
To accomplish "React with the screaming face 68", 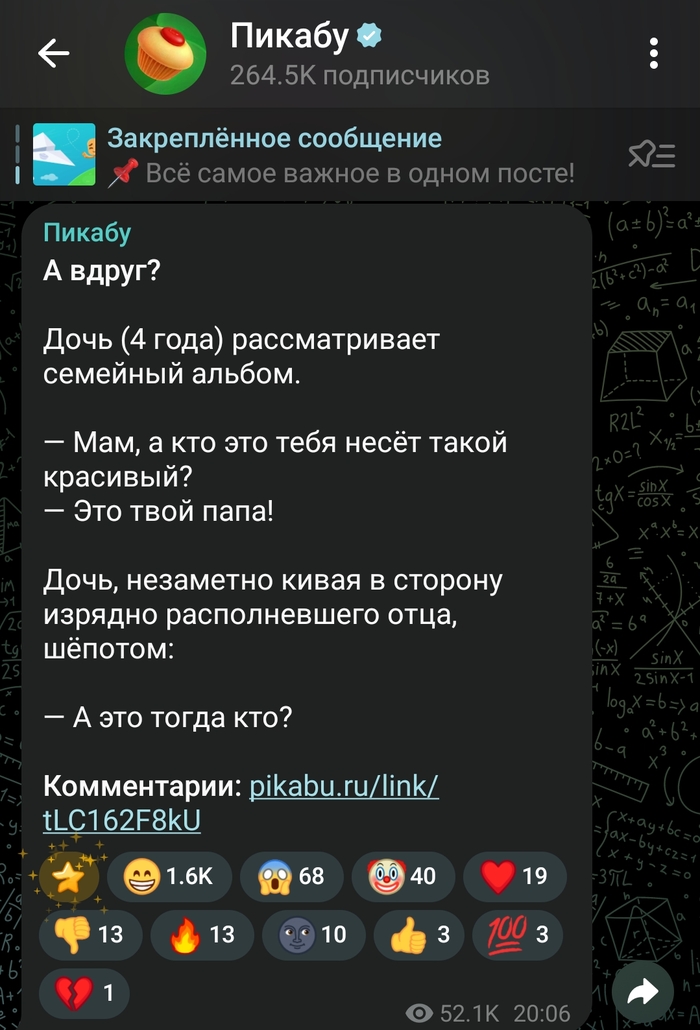I will point(291,877).
